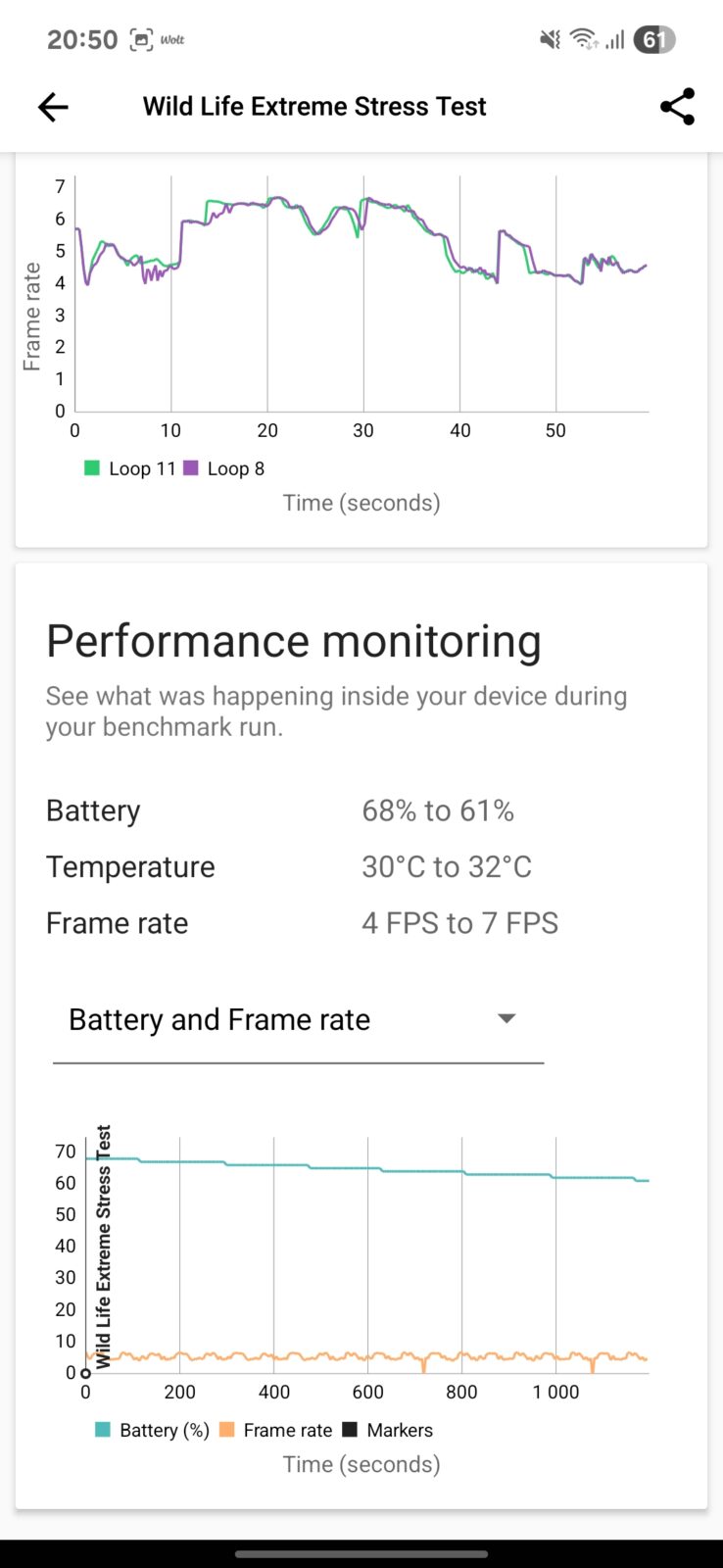Toggle the Loop 8 legend series
The height and width of the screenshot is (1568, 723).
pos(224,468)
